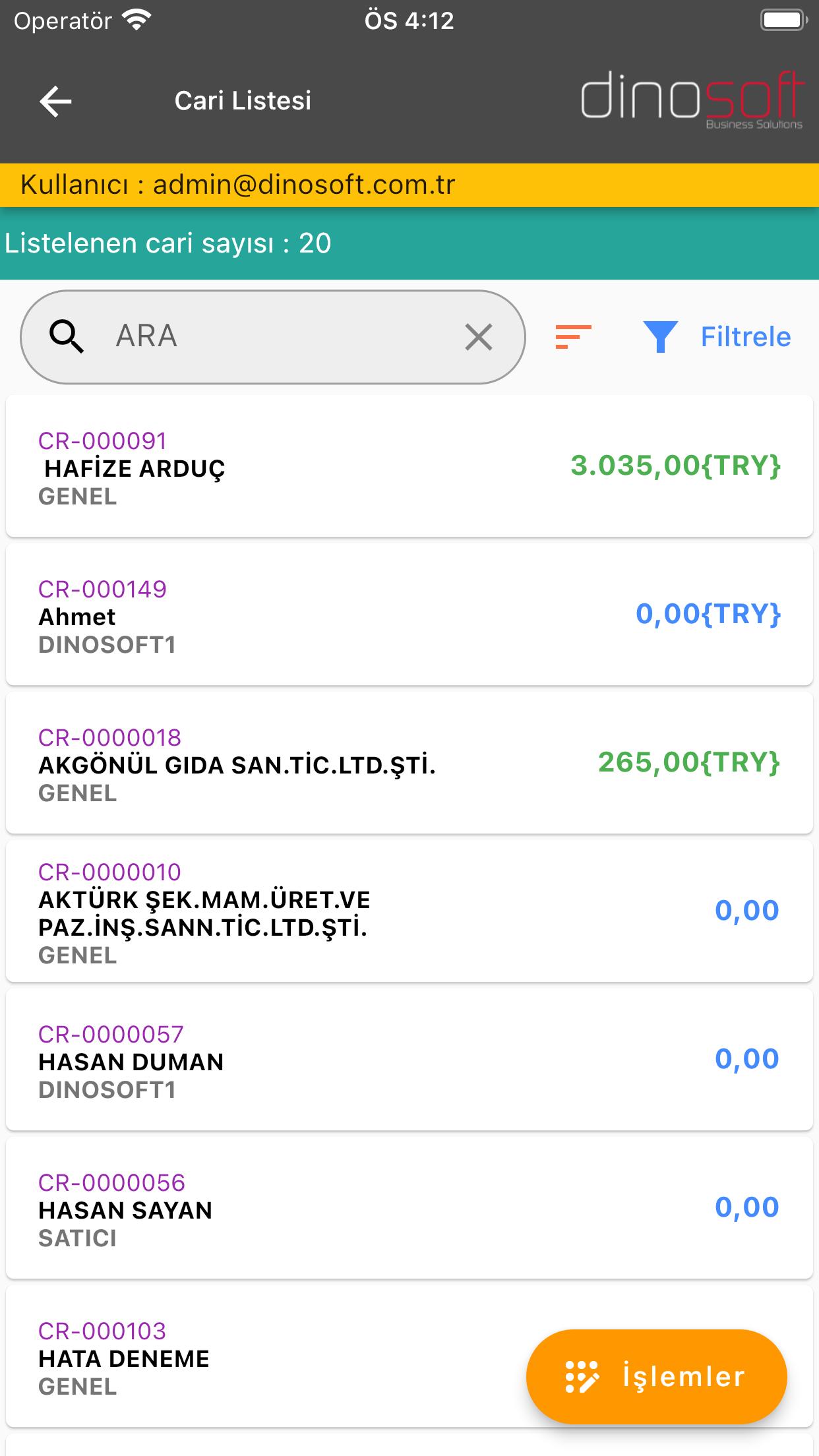Open the orange sort icon
819x1456 pixels.
pos(573,337)
